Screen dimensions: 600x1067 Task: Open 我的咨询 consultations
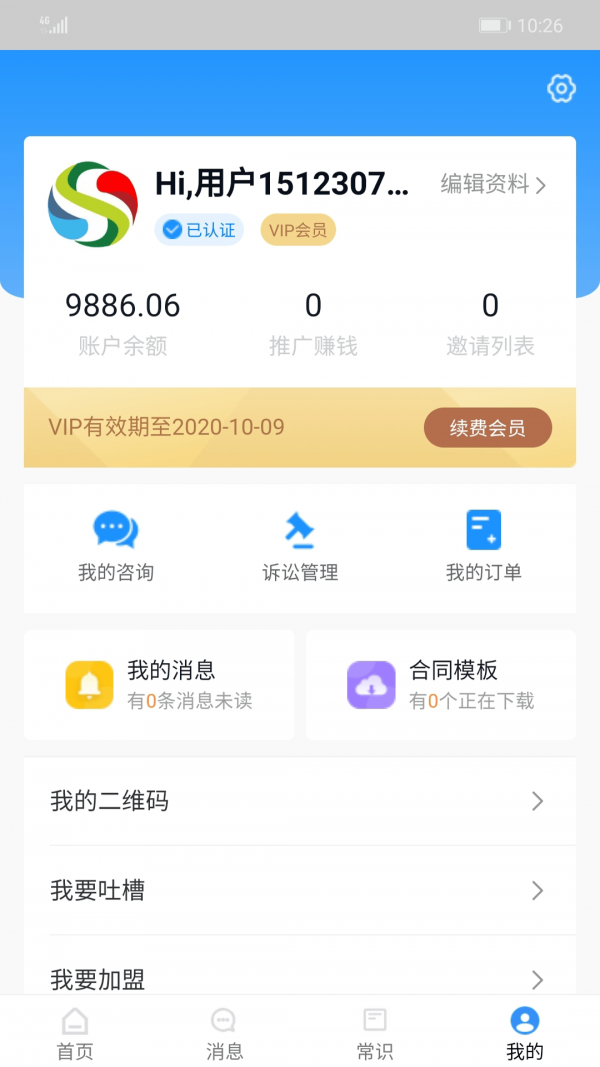click(116, 546)
